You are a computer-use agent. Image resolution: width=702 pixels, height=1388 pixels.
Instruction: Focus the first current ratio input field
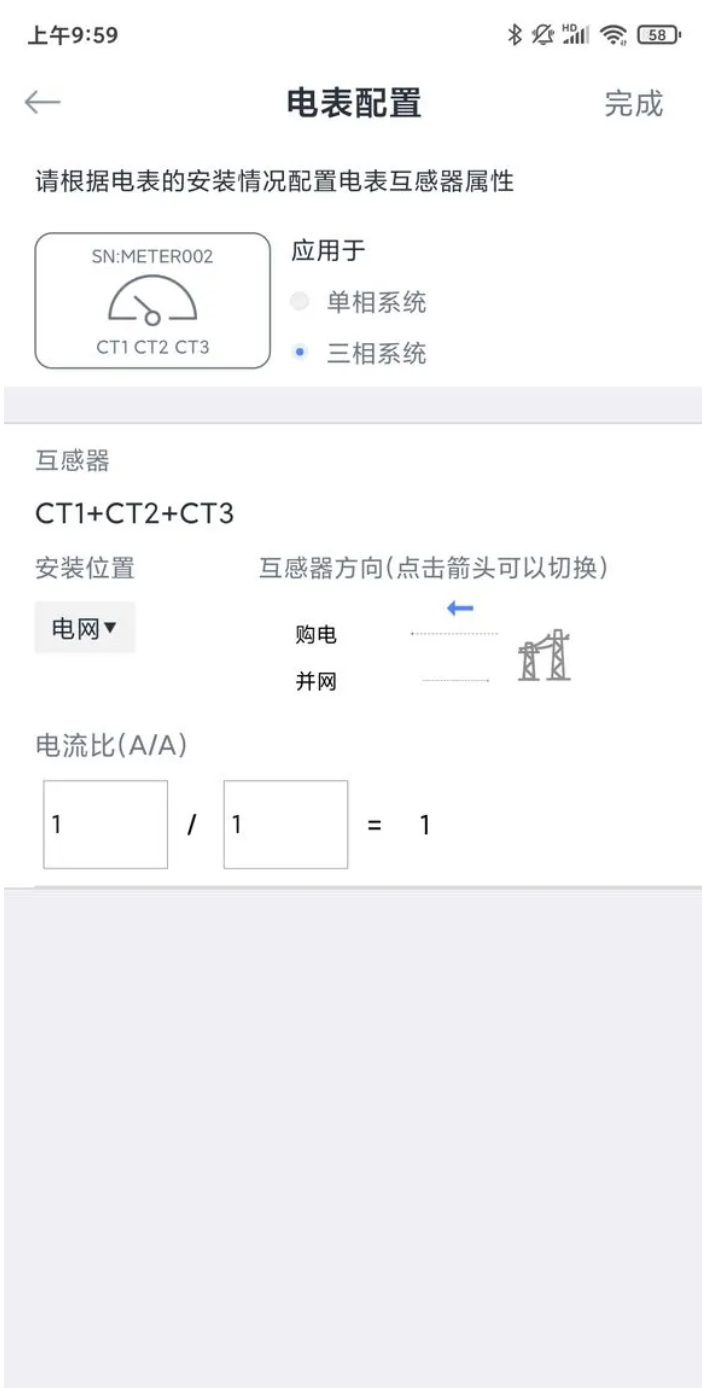pyautogui.click(x=105, y=825)
